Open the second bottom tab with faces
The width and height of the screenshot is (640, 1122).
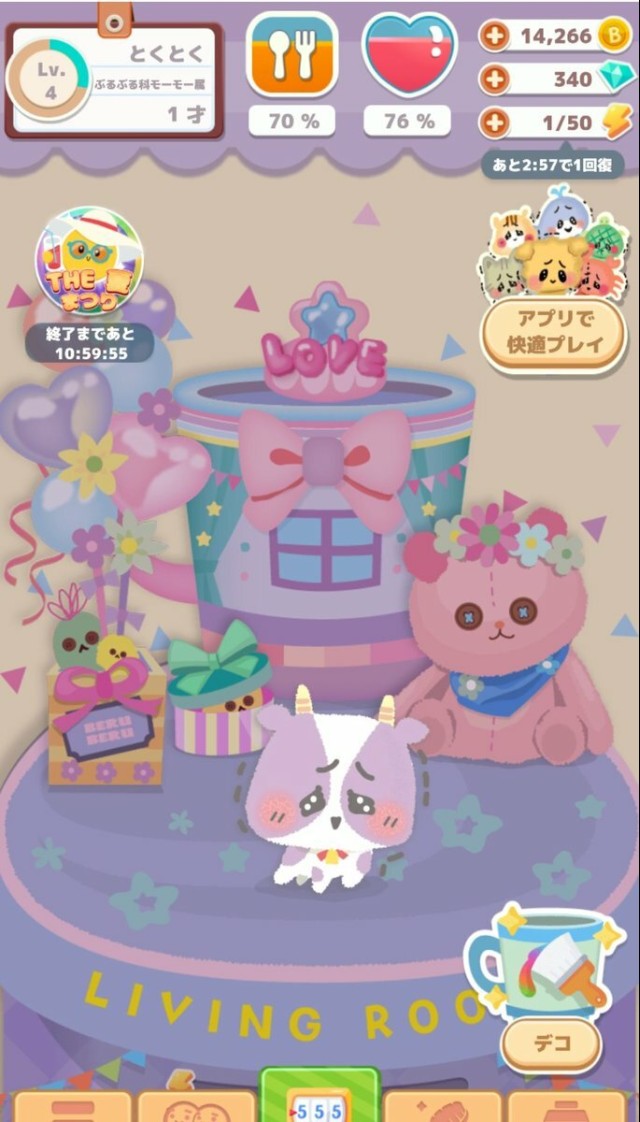point(196,1107)
